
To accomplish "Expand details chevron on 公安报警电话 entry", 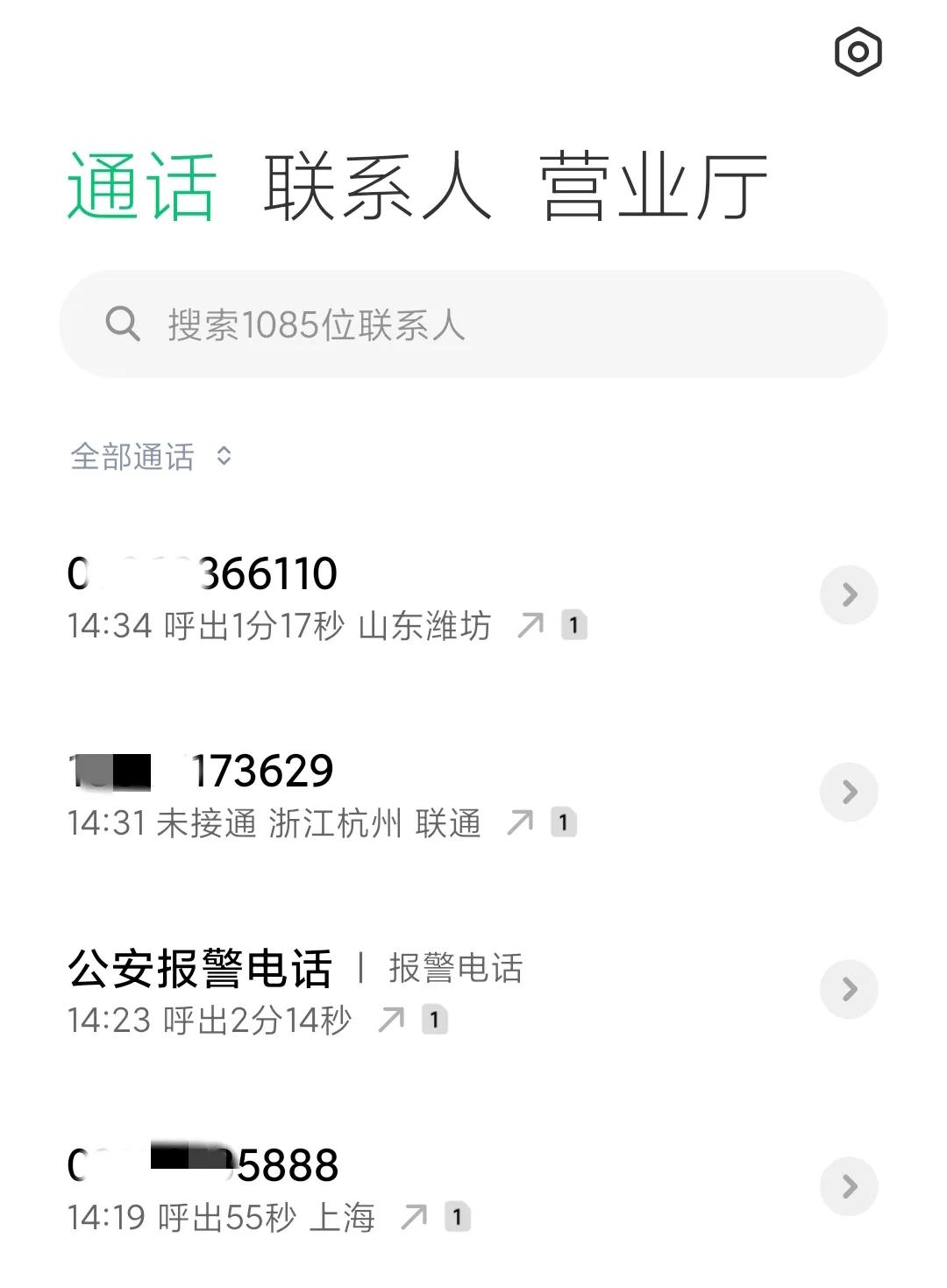I will (847, 988).
